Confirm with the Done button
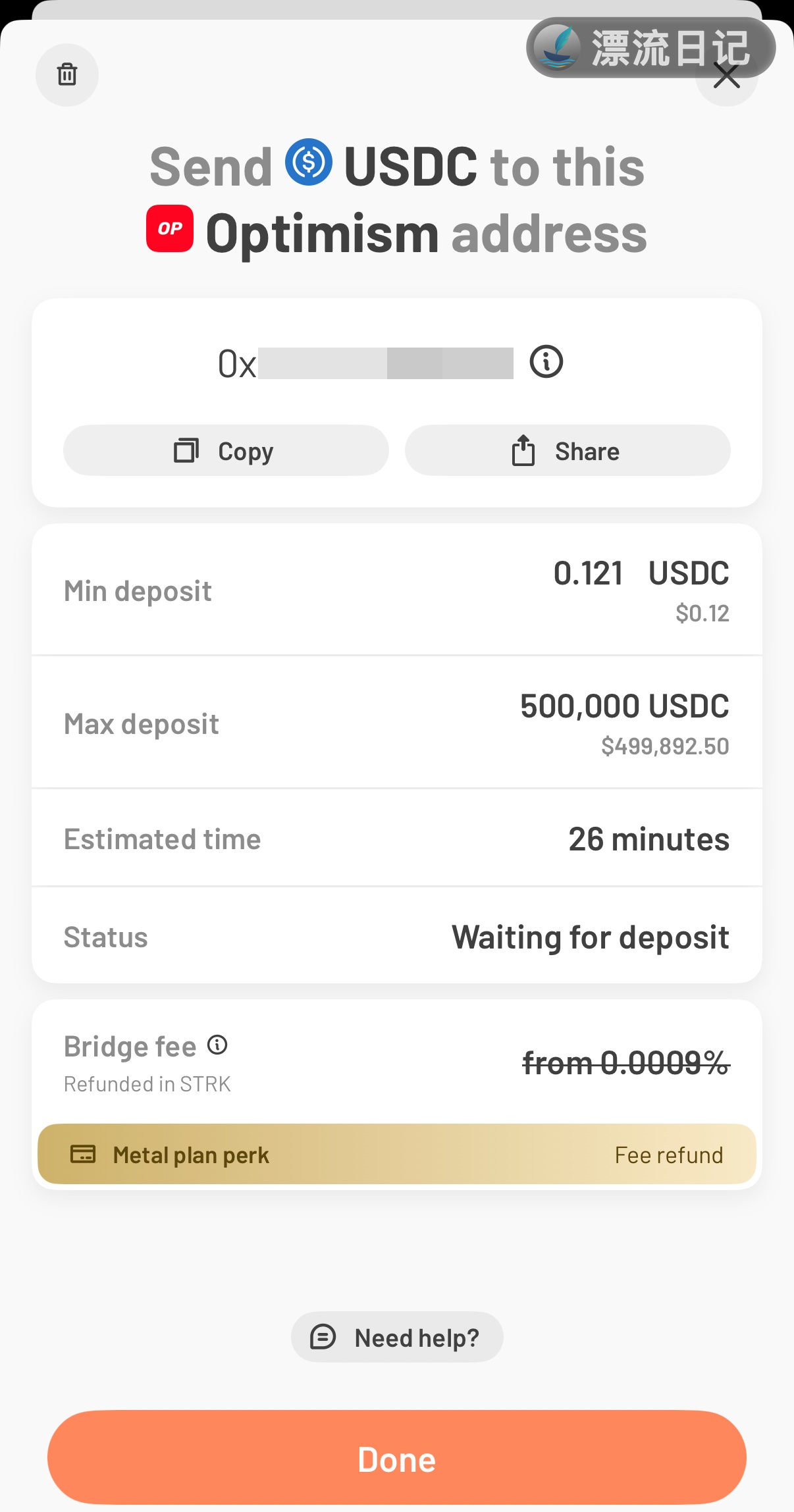Screen dimensions: 794x1512 click(397, 1458)
